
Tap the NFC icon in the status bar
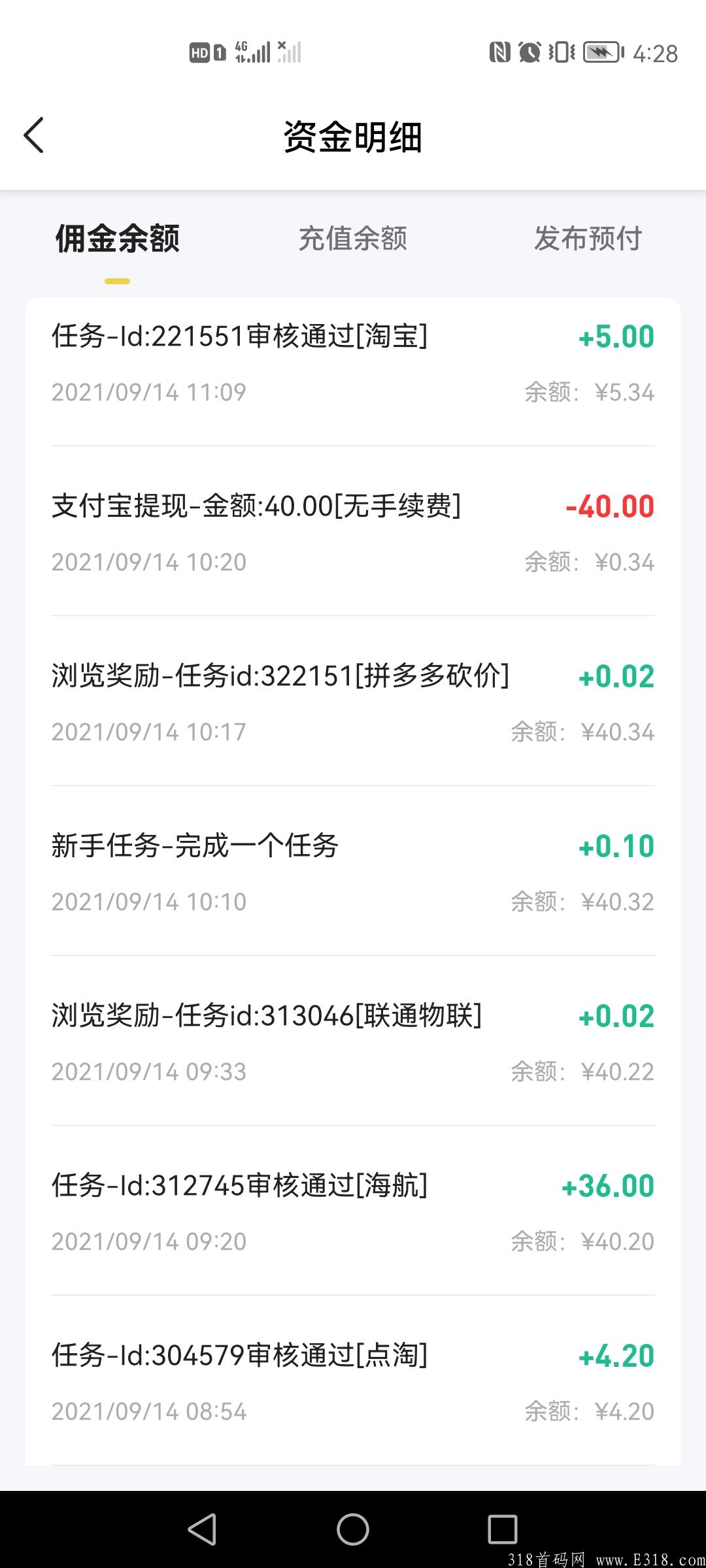pos(501,52)
